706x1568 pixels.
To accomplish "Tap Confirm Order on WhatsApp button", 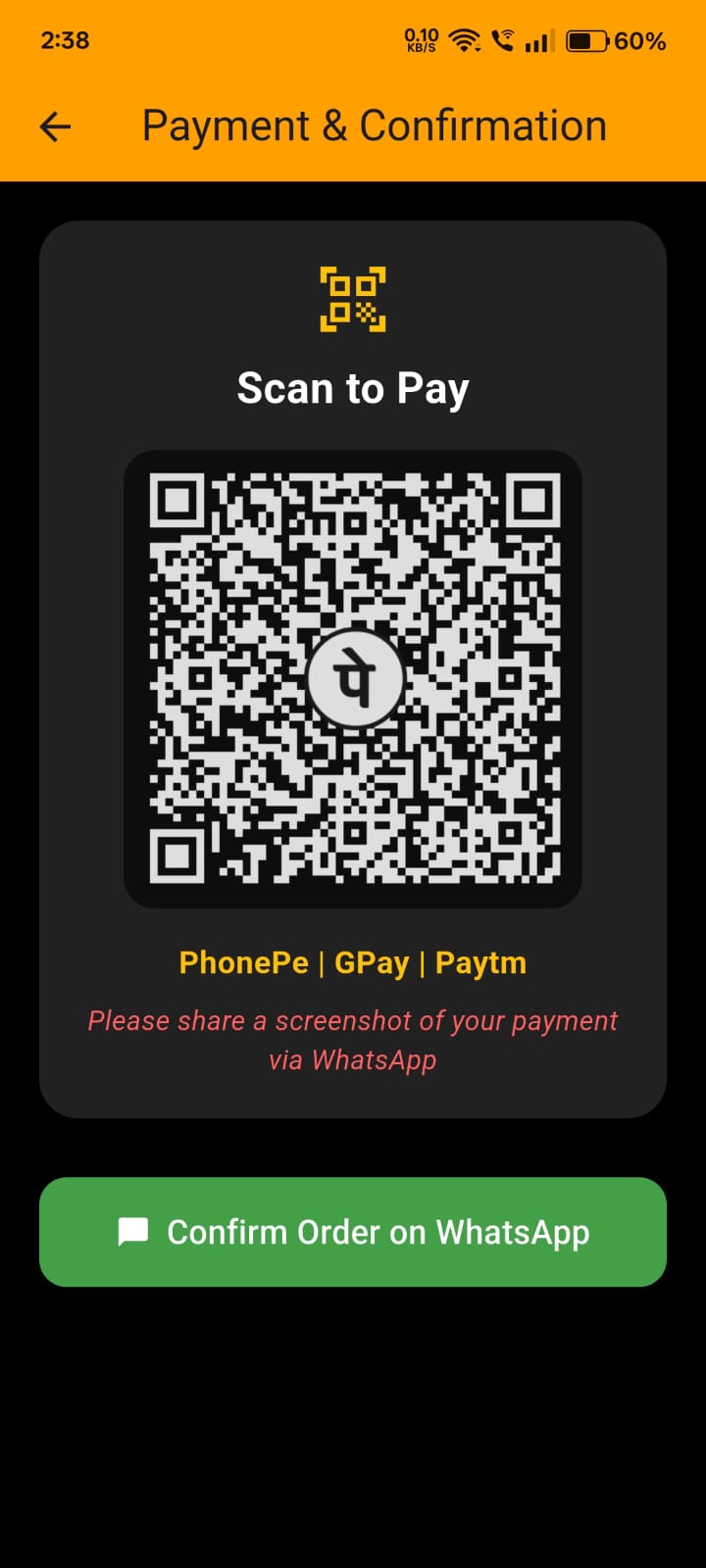I will pos(353,1232).
